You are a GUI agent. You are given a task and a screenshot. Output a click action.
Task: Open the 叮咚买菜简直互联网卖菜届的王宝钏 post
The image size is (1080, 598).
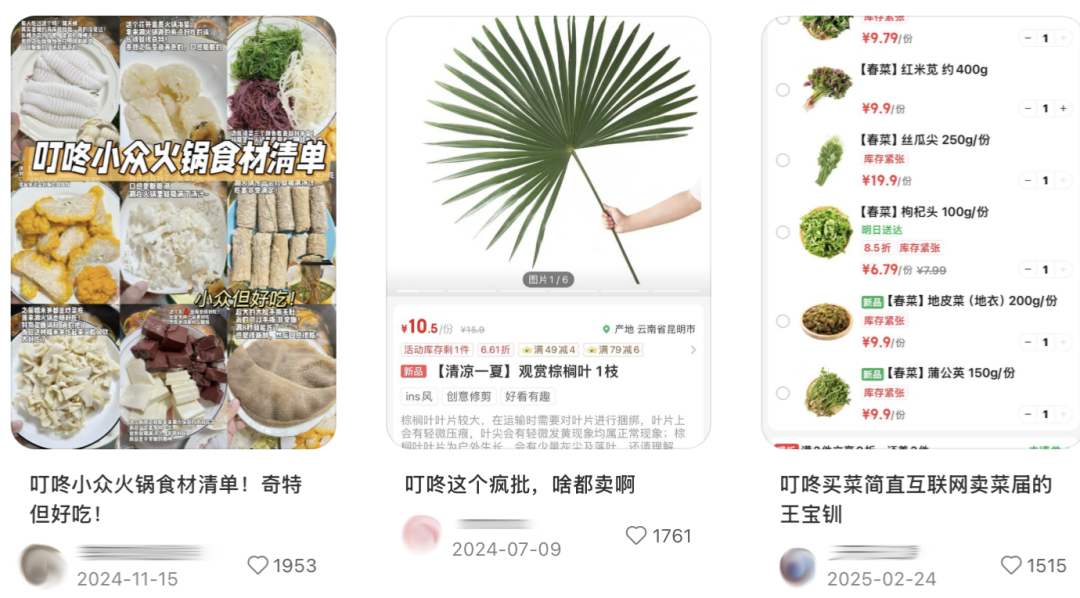coord(920,232)
